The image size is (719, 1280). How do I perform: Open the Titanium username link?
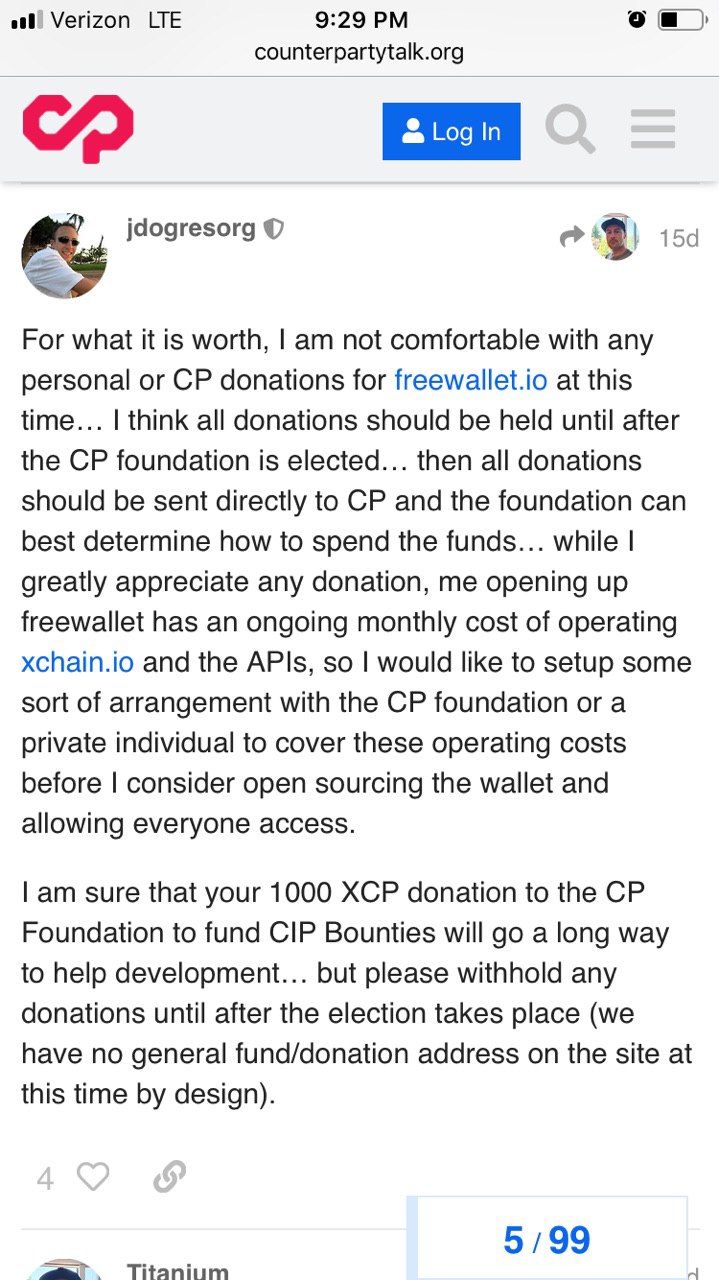(x=178, y=1271)
